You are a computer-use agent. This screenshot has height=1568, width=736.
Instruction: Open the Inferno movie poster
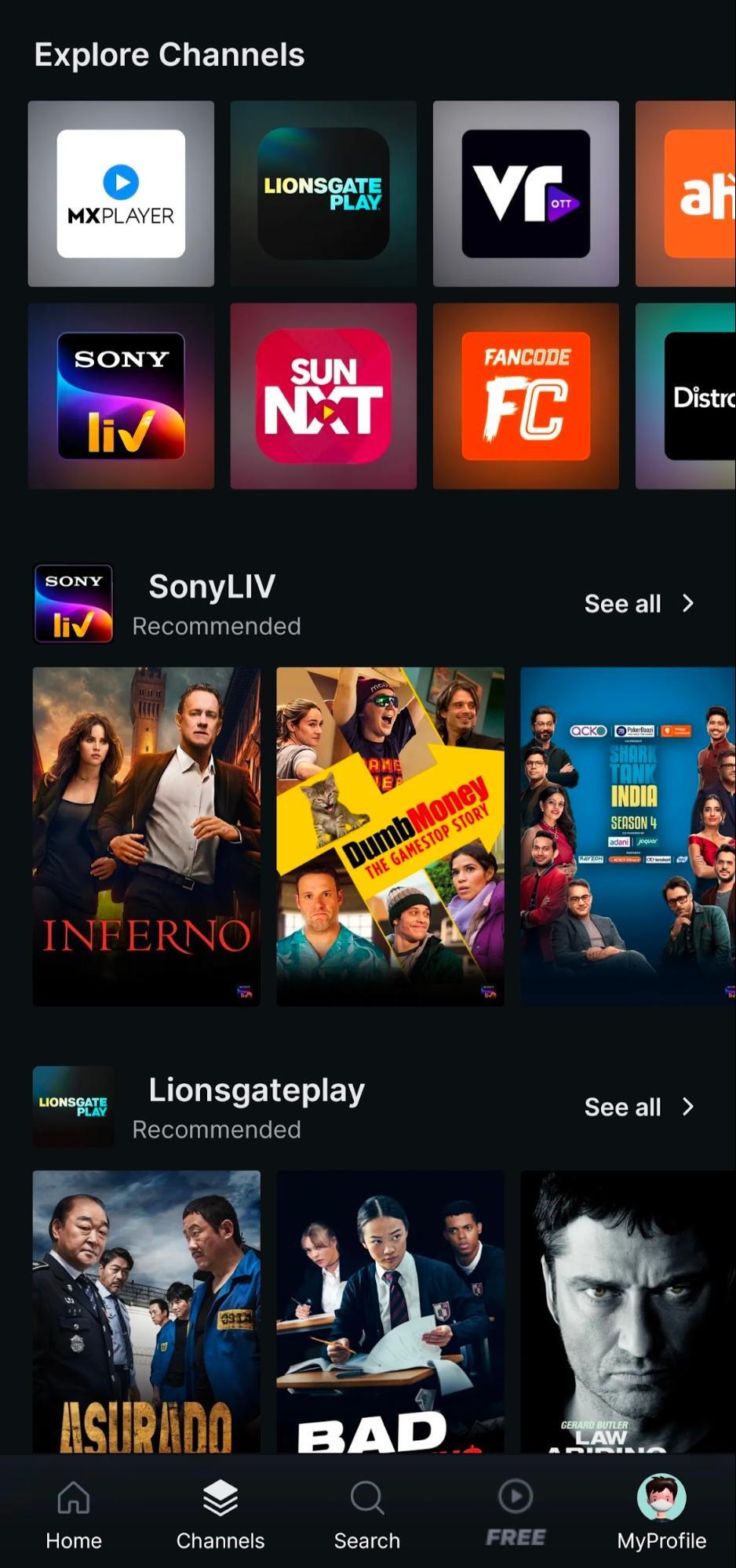point(147,836)
